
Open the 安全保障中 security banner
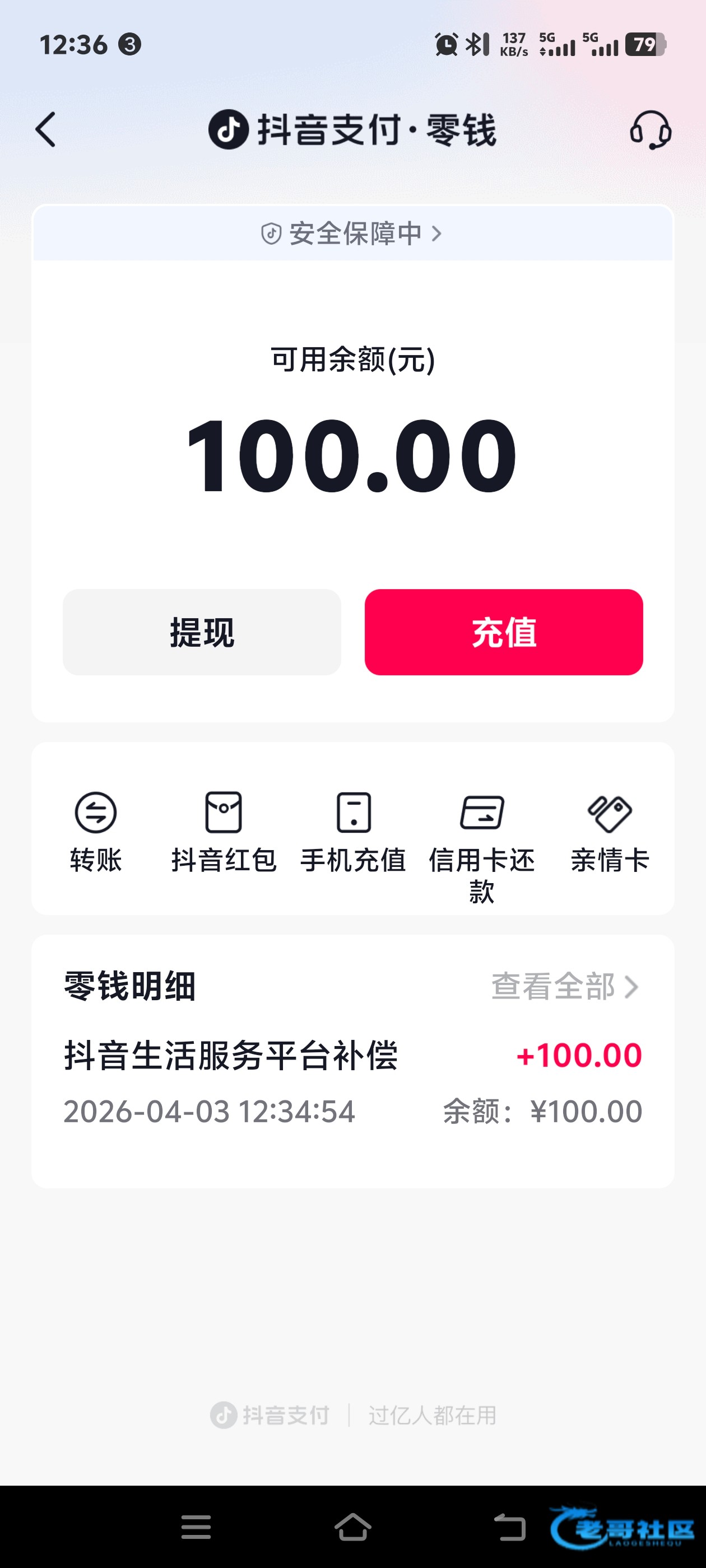click(x=352, y=233)
